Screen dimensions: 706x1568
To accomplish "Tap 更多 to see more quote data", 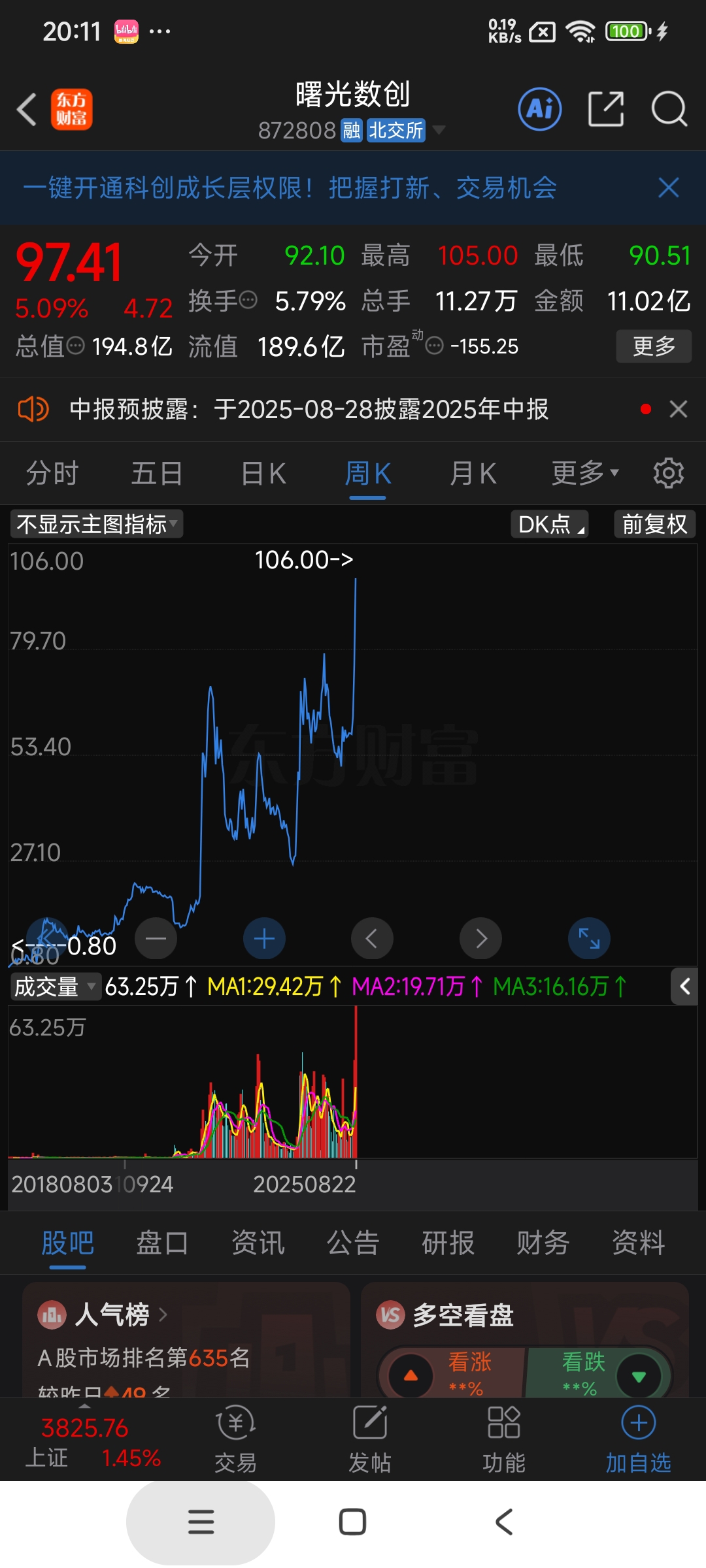I will 654,346.
